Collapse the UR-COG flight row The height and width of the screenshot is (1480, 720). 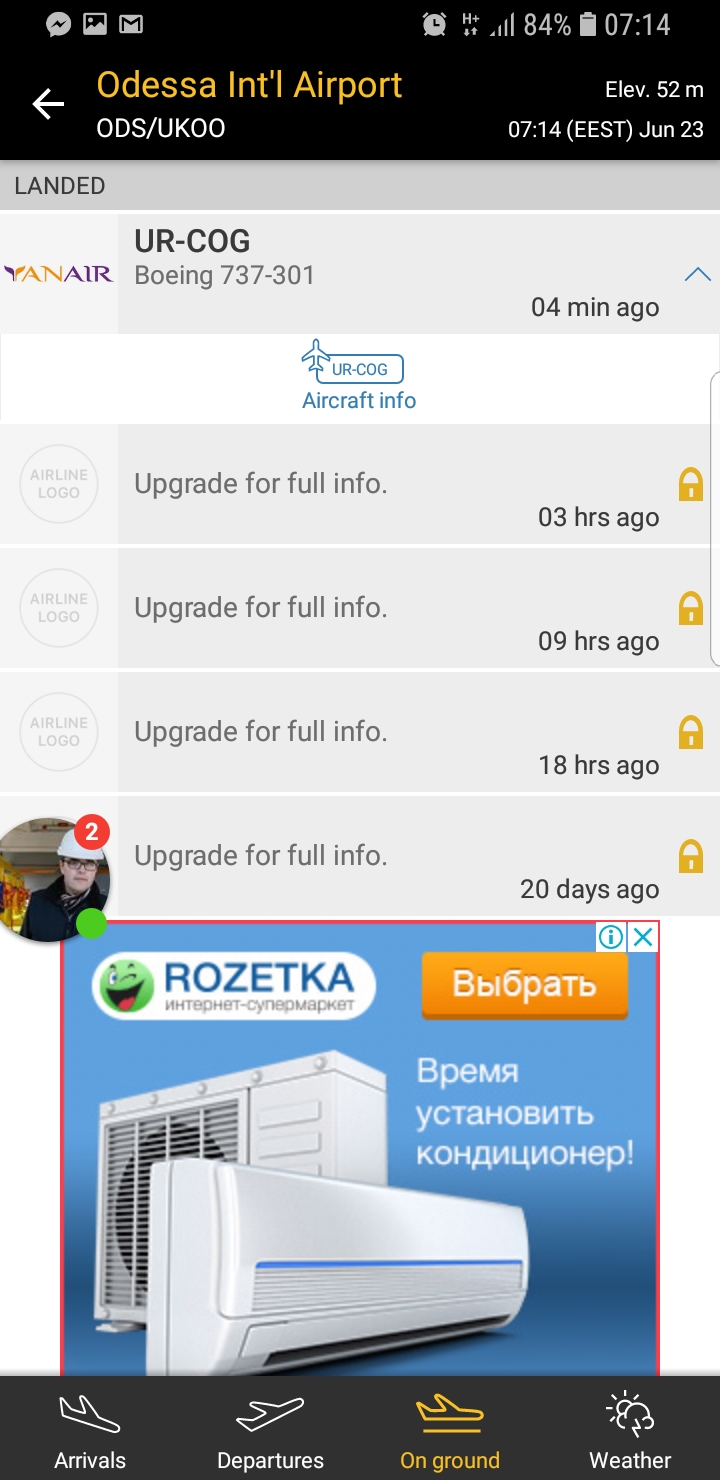697,274
